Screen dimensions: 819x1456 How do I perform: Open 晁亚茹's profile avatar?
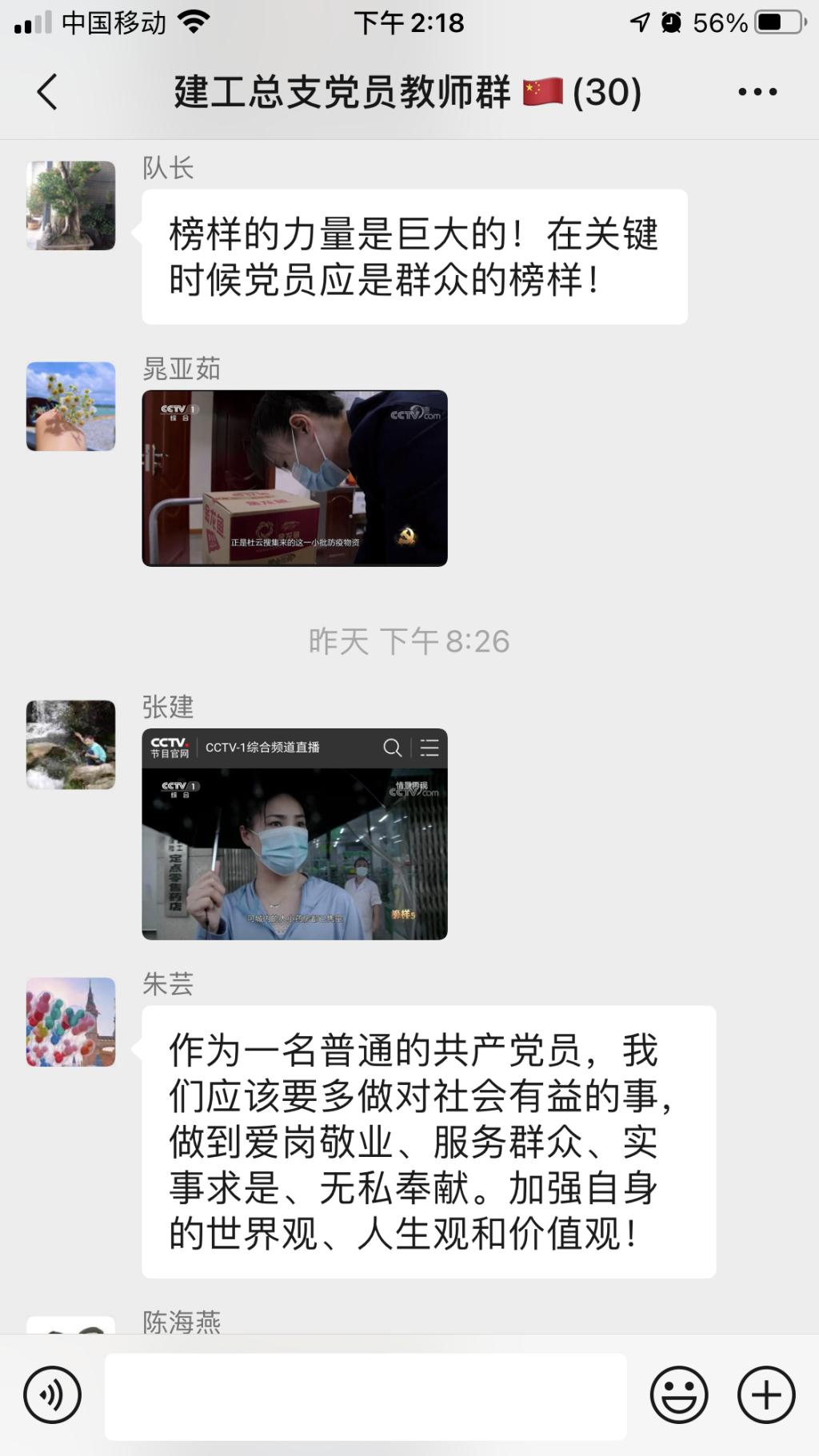[x=71, y=406]
